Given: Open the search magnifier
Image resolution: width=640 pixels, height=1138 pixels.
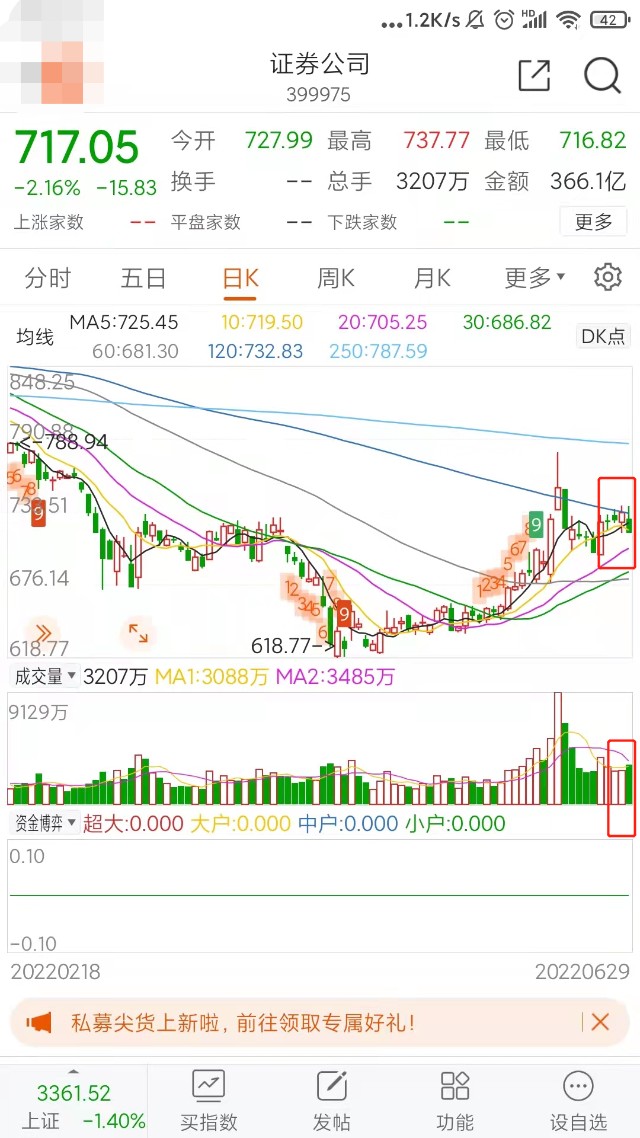Looking at the screenshot, I should [602, 76].
